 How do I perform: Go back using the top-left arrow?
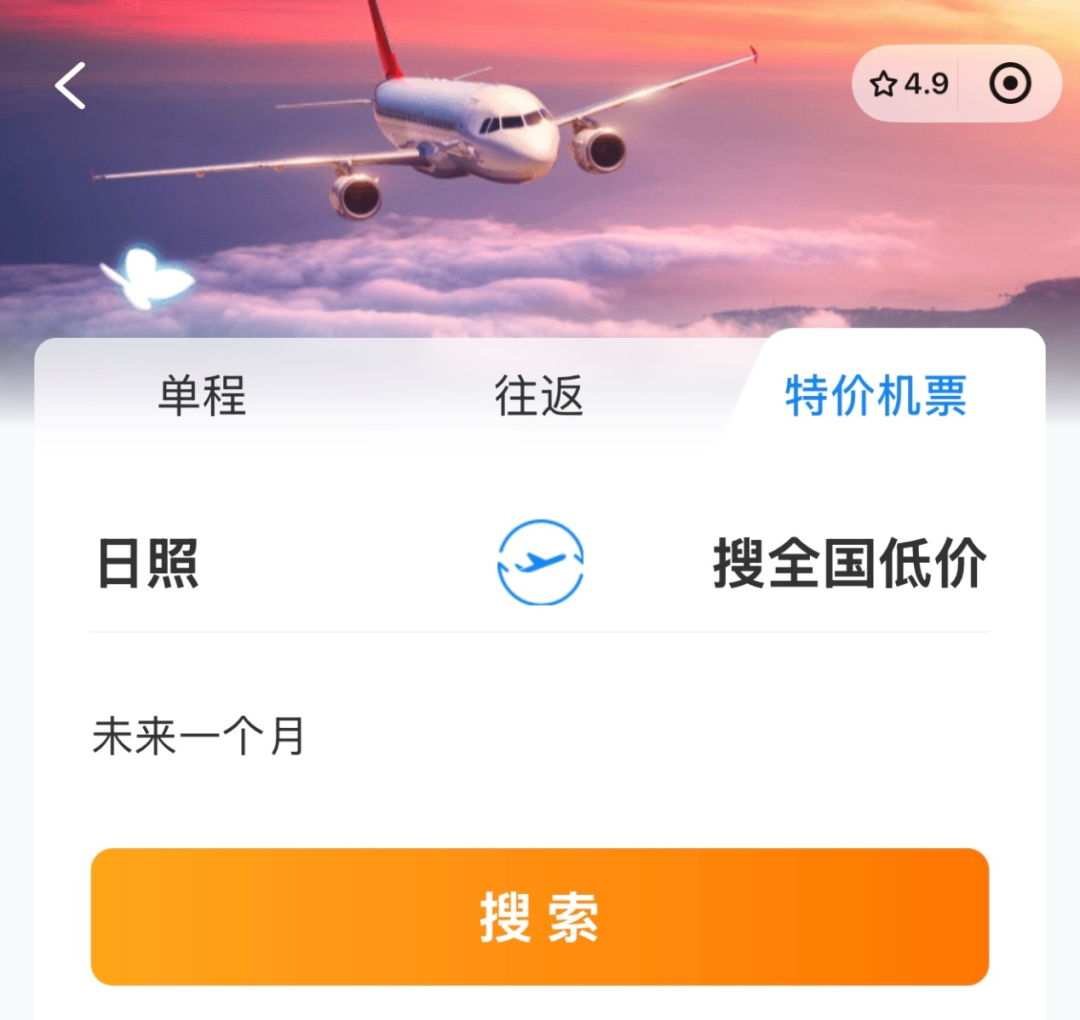click(x=70, y=86)
